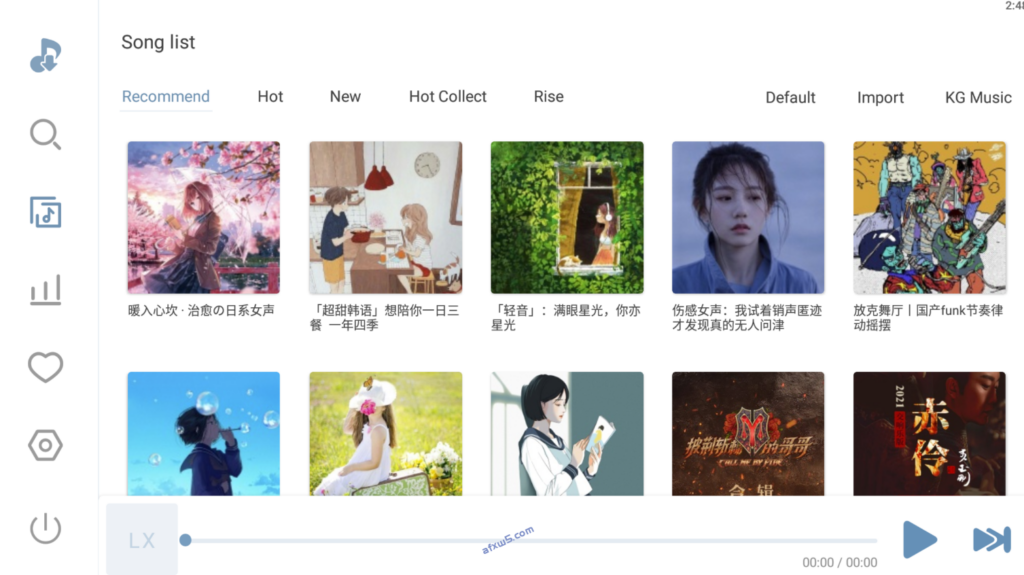Open the KG Music source selector
This screenshot has width=1024, height=575.
978,98
